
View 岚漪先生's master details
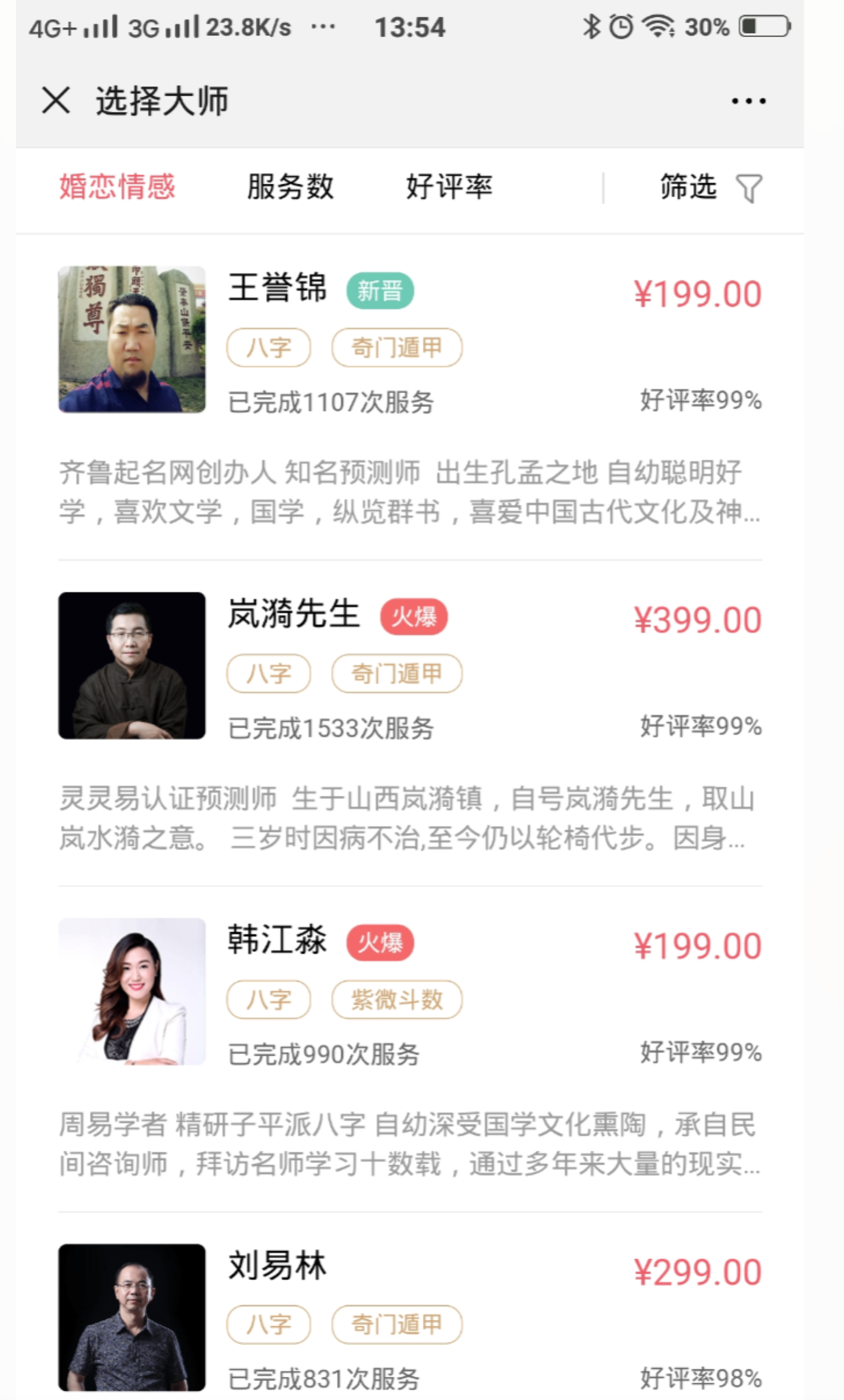pos(293,614)
